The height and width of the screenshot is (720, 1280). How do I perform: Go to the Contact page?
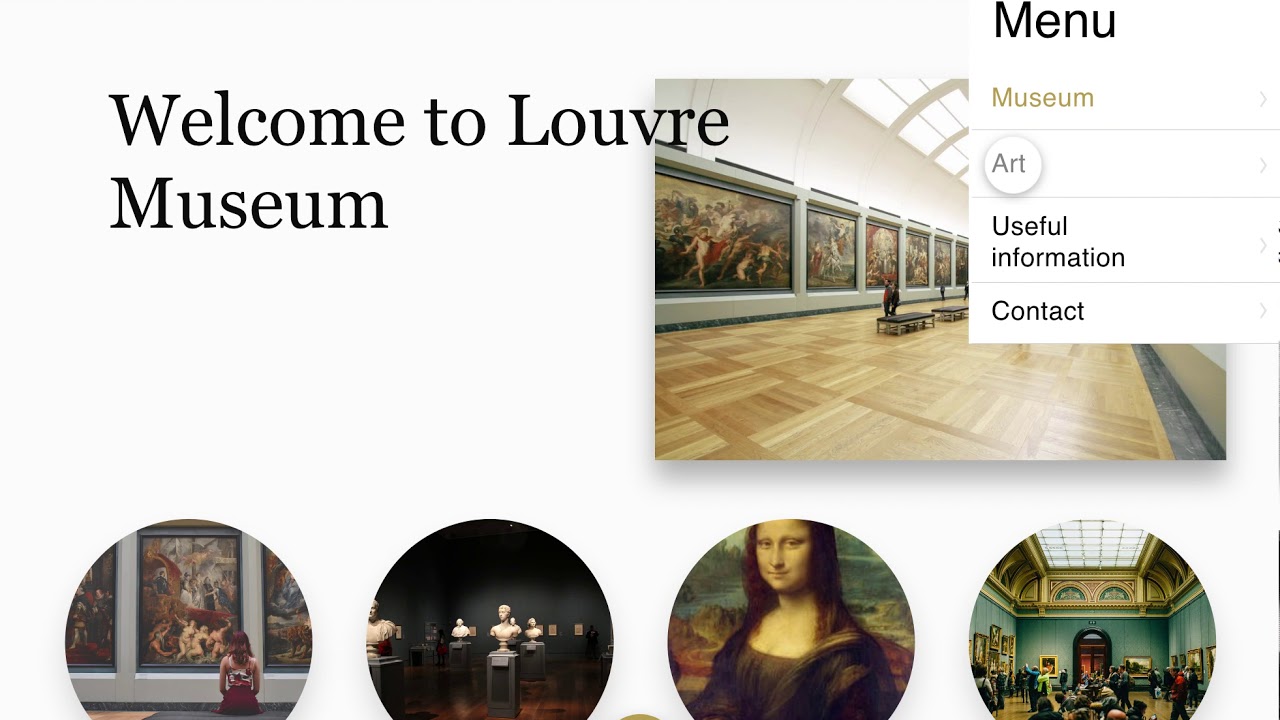tap(1124, 312)
